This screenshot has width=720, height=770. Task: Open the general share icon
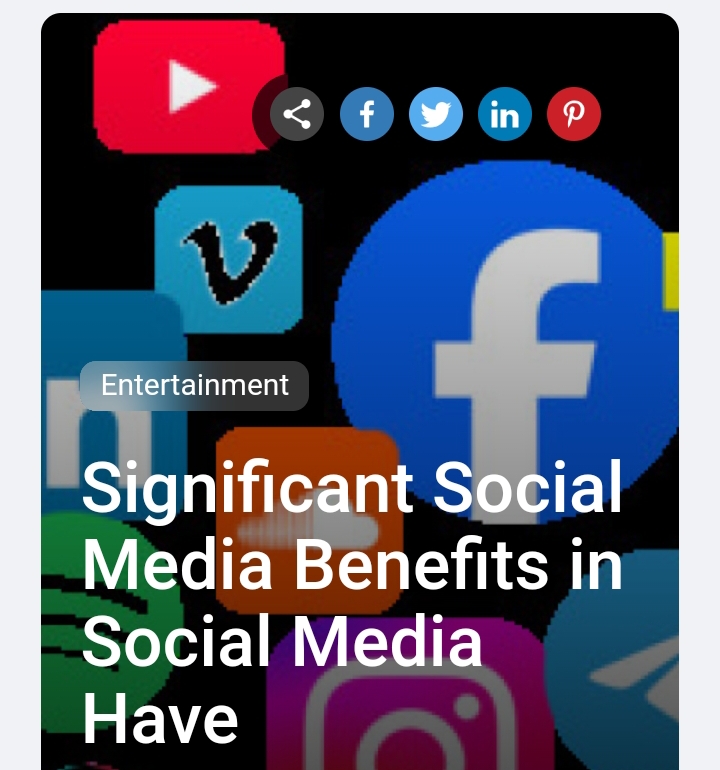(x=297, y=114)
